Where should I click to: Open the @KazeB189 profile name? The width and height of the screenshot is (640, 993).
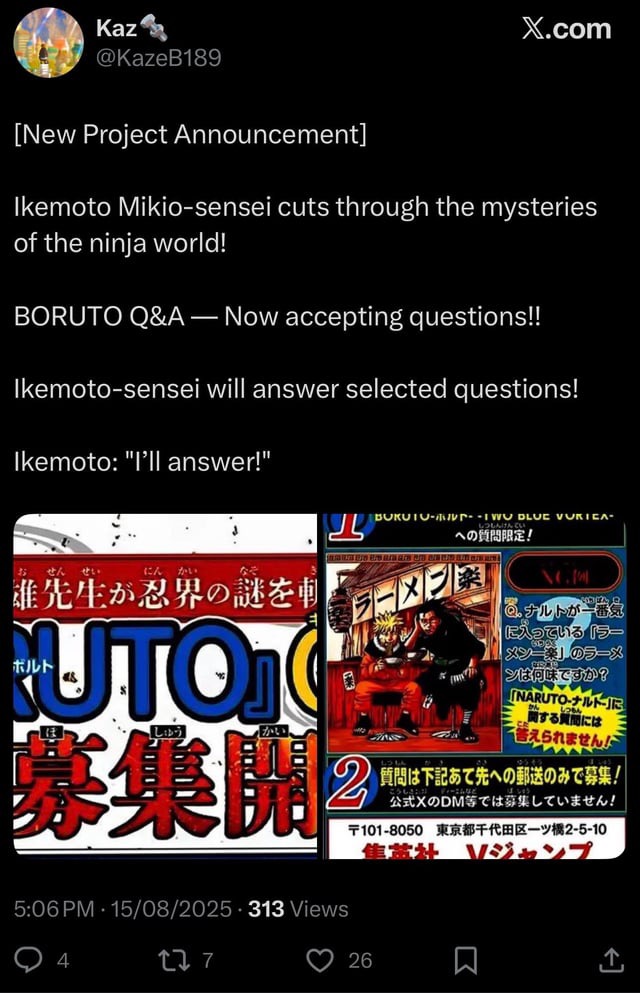point(158,58)
